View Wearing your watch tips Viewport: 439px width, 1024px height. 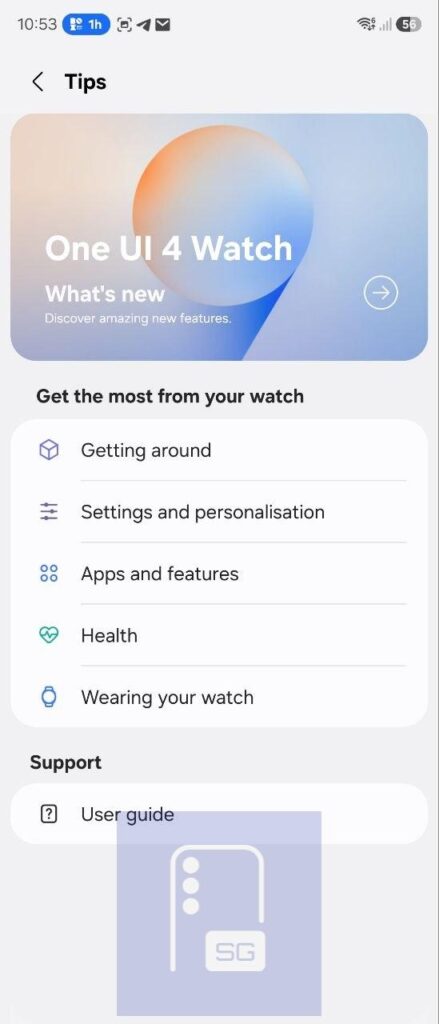(x=220, y=697)
